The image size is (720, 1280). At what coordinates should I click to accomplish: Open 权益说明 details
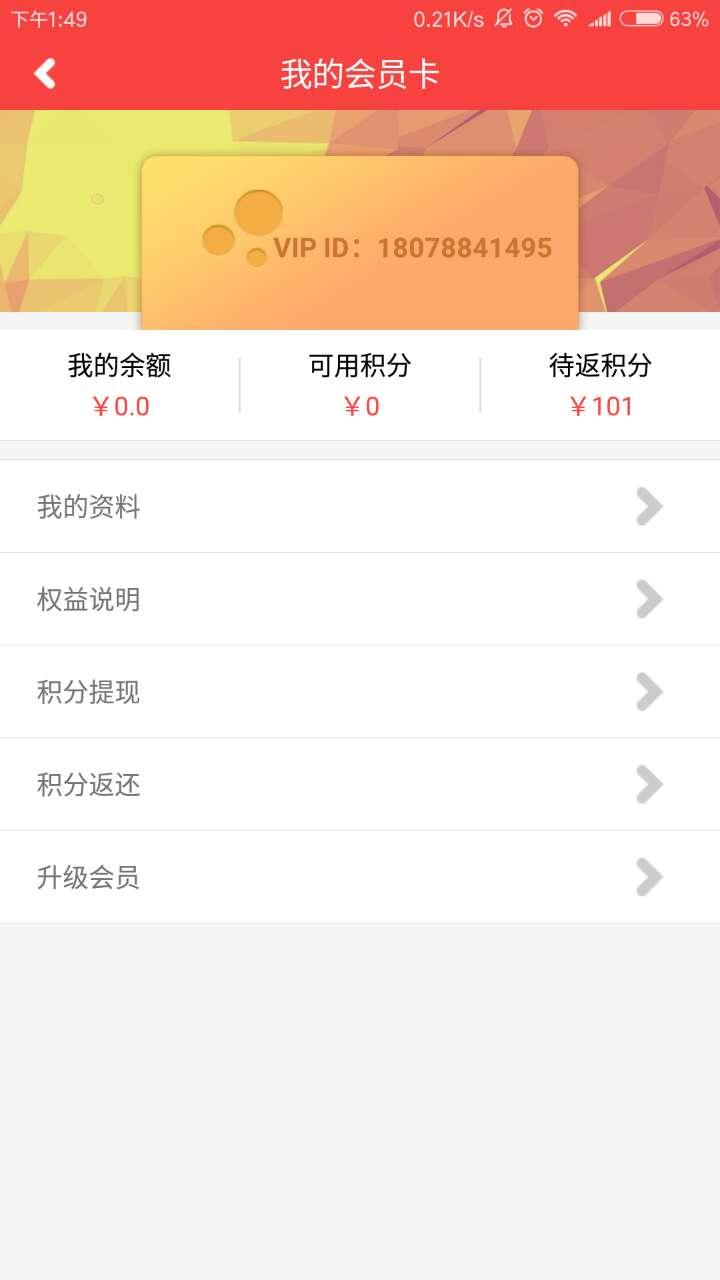360,599
